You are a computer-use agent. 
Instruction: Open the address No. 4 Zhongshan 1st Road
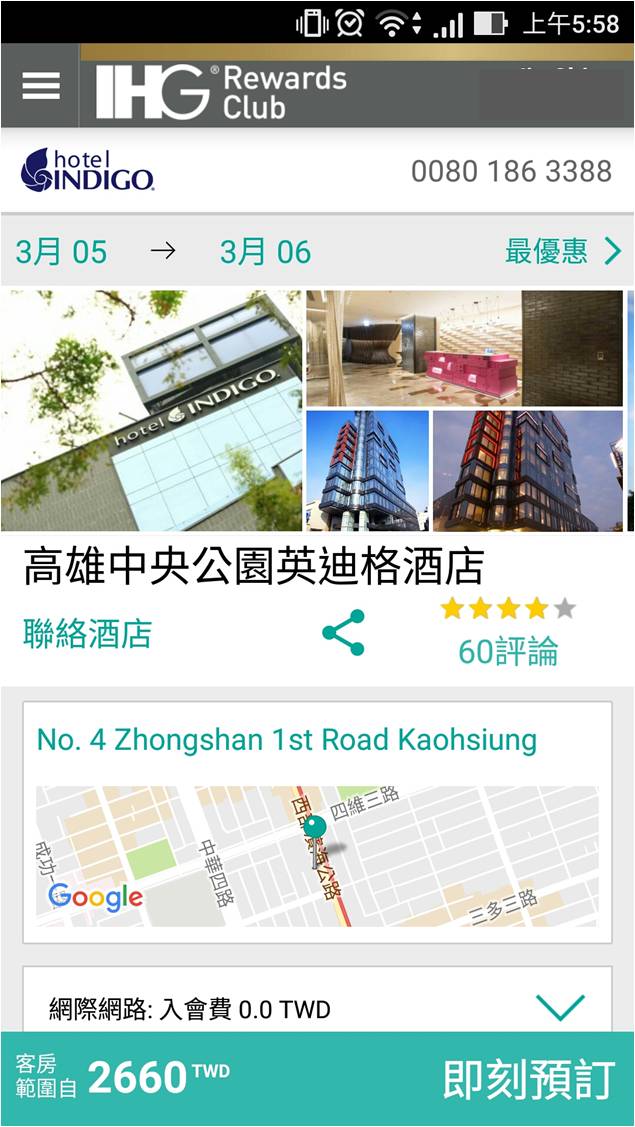pyautogui.click(x=287, y=740)
